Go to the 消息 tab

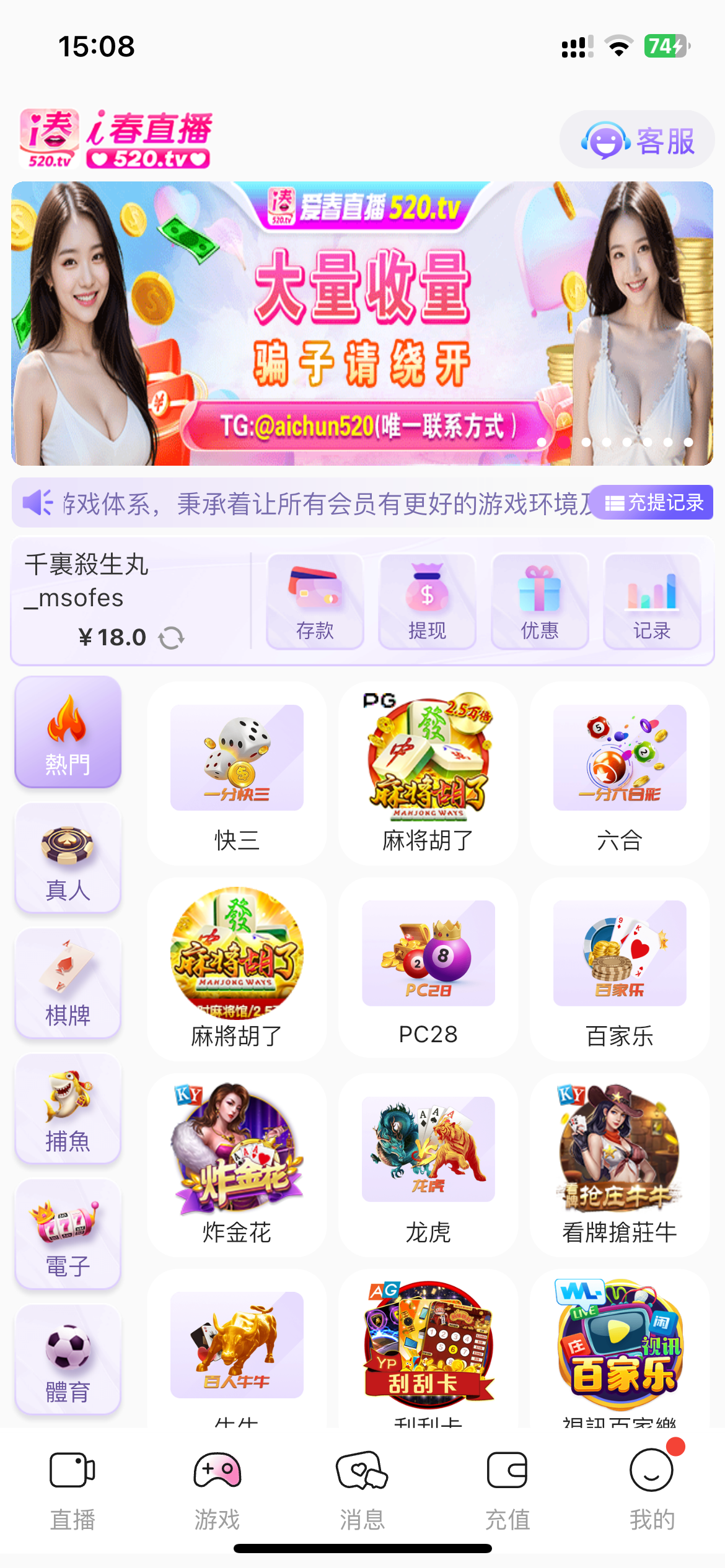point(362,1491)
